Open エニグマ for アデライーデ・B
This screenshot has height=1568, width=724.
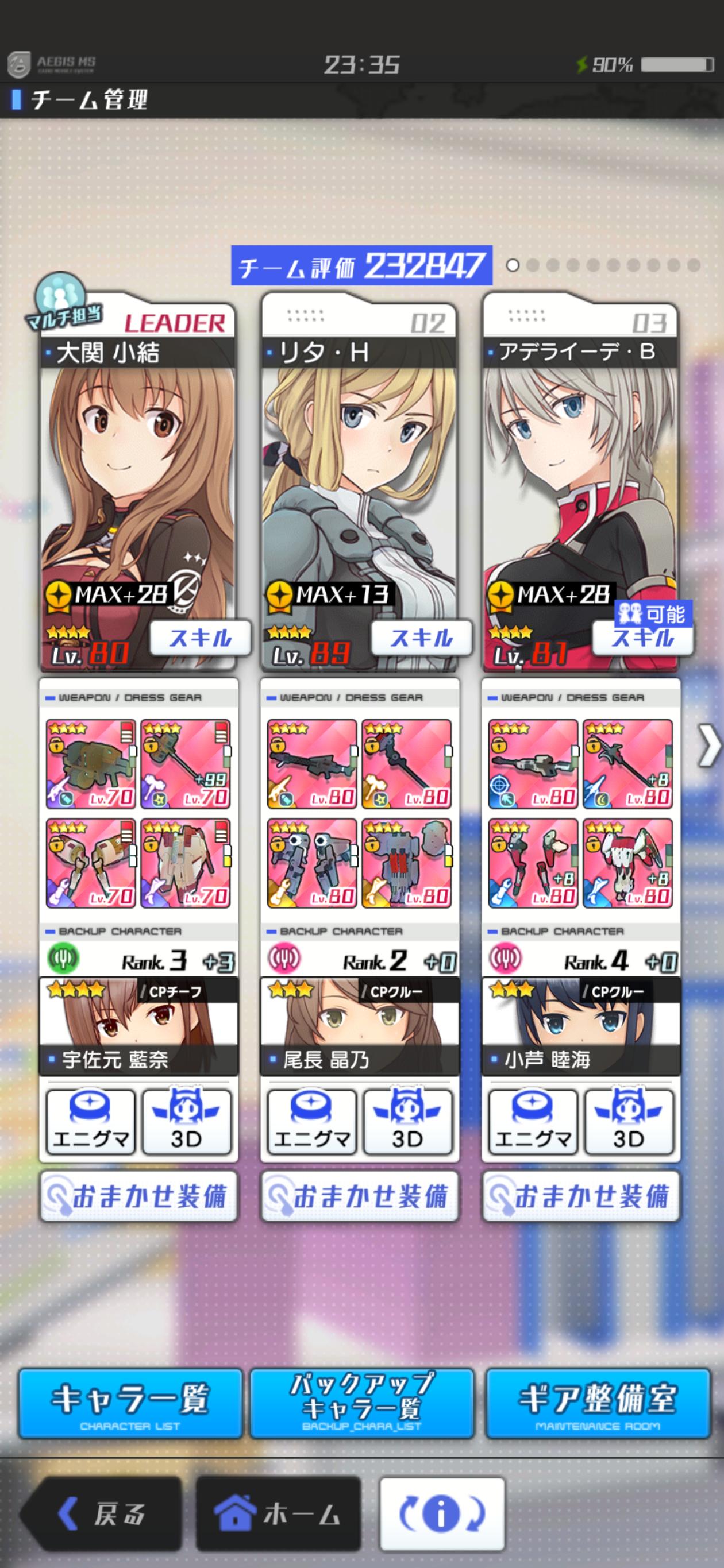(532, 1122)
